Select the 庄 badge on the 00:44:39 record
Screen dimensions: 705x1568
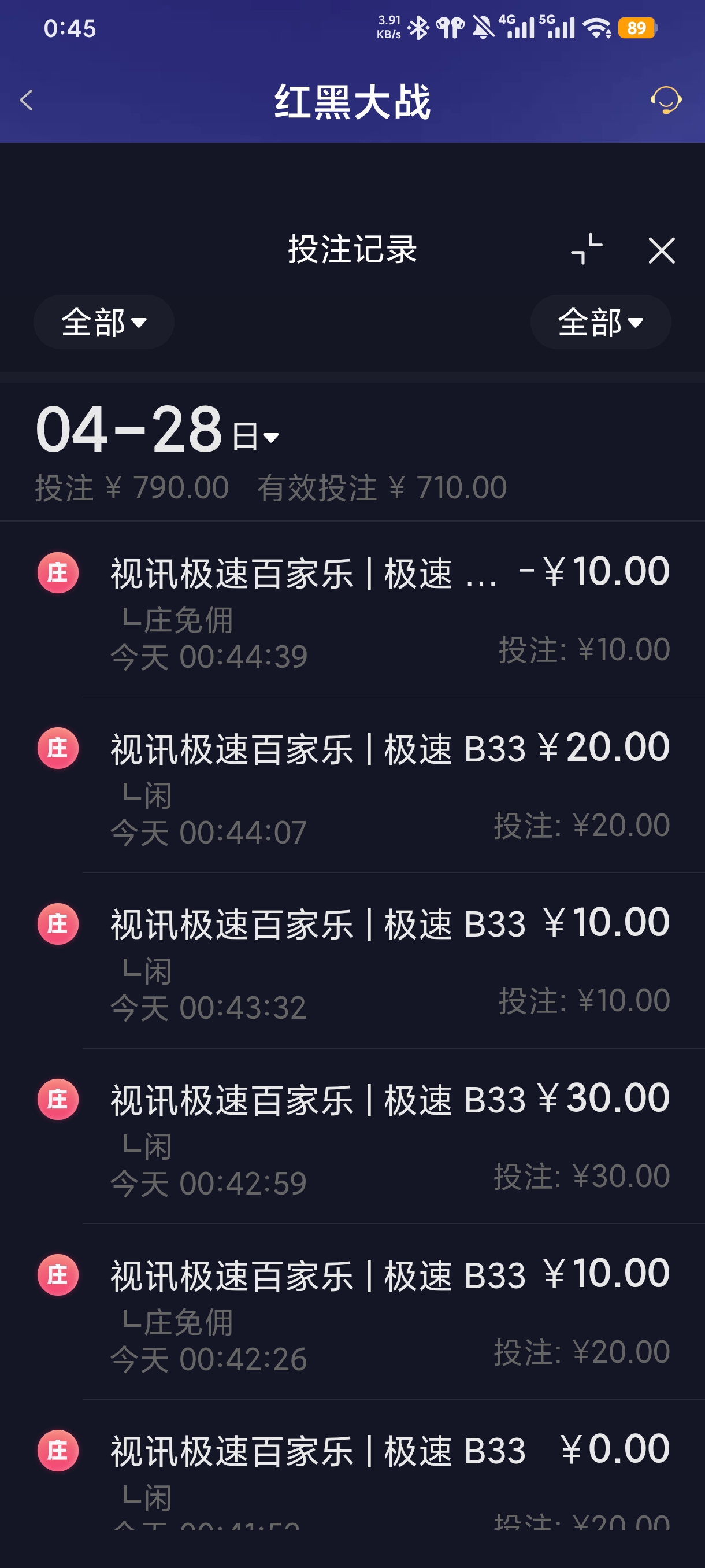(x=58, y=573)
